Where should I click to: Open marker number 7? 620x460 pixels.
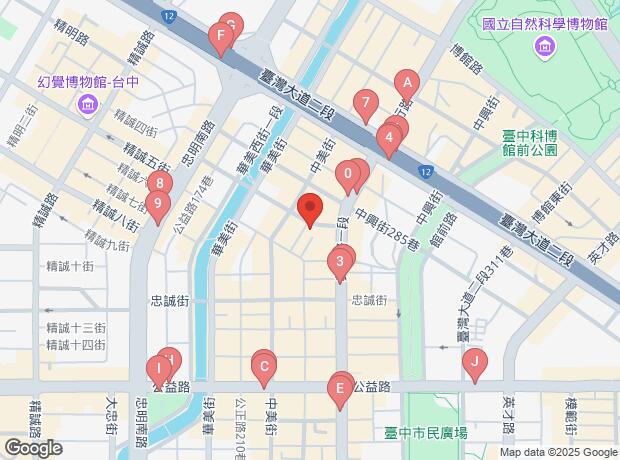tap(366, 102)
